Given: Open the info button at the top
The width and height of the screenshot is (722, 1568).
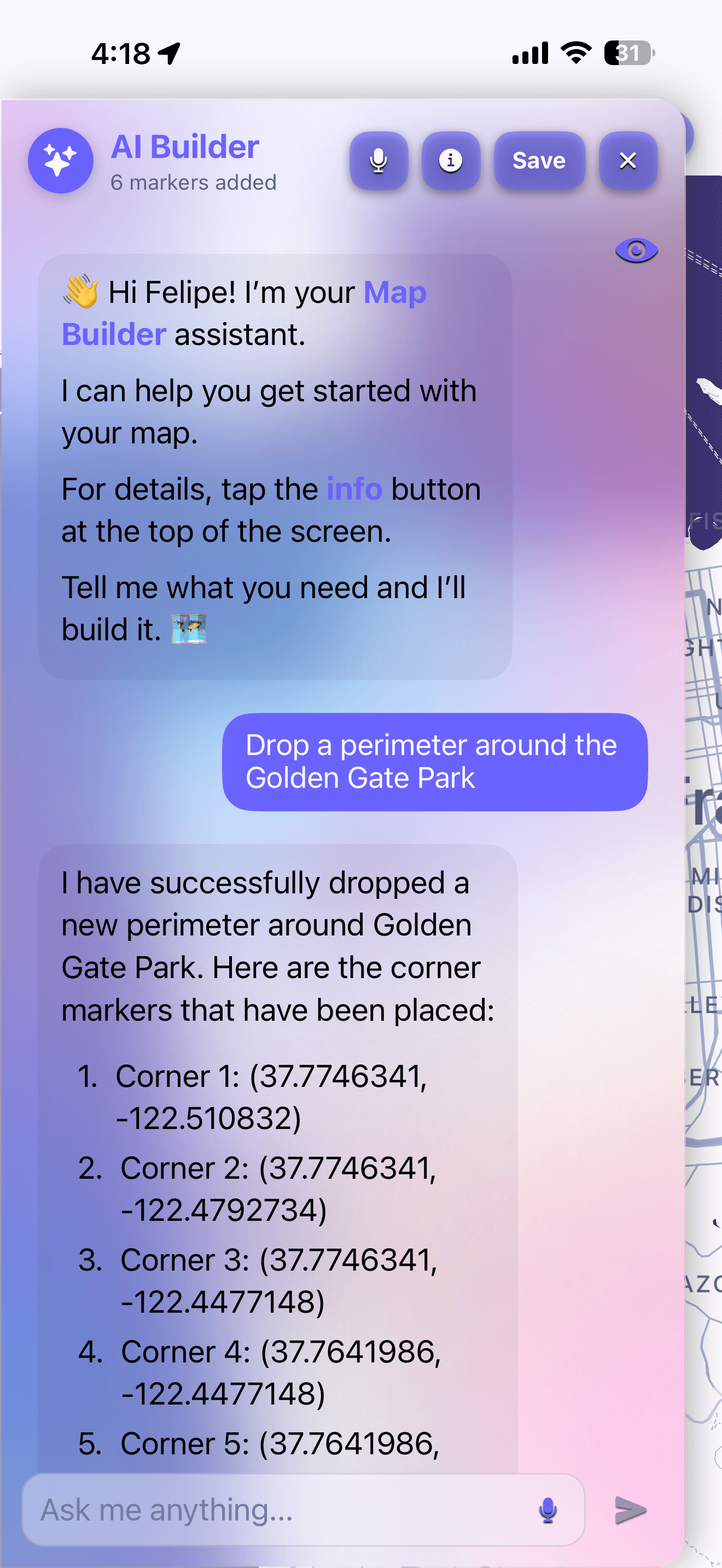Looking at the screenshot, I should tap(451, 161).
